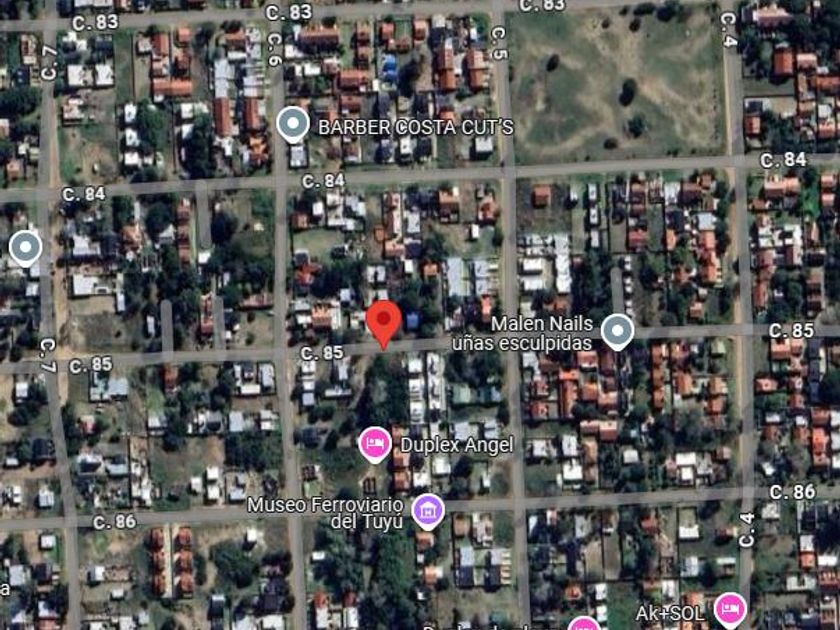Open the Ak+SOL lodging marker
This screenshot has height=630, width=840.
point(731,607)
